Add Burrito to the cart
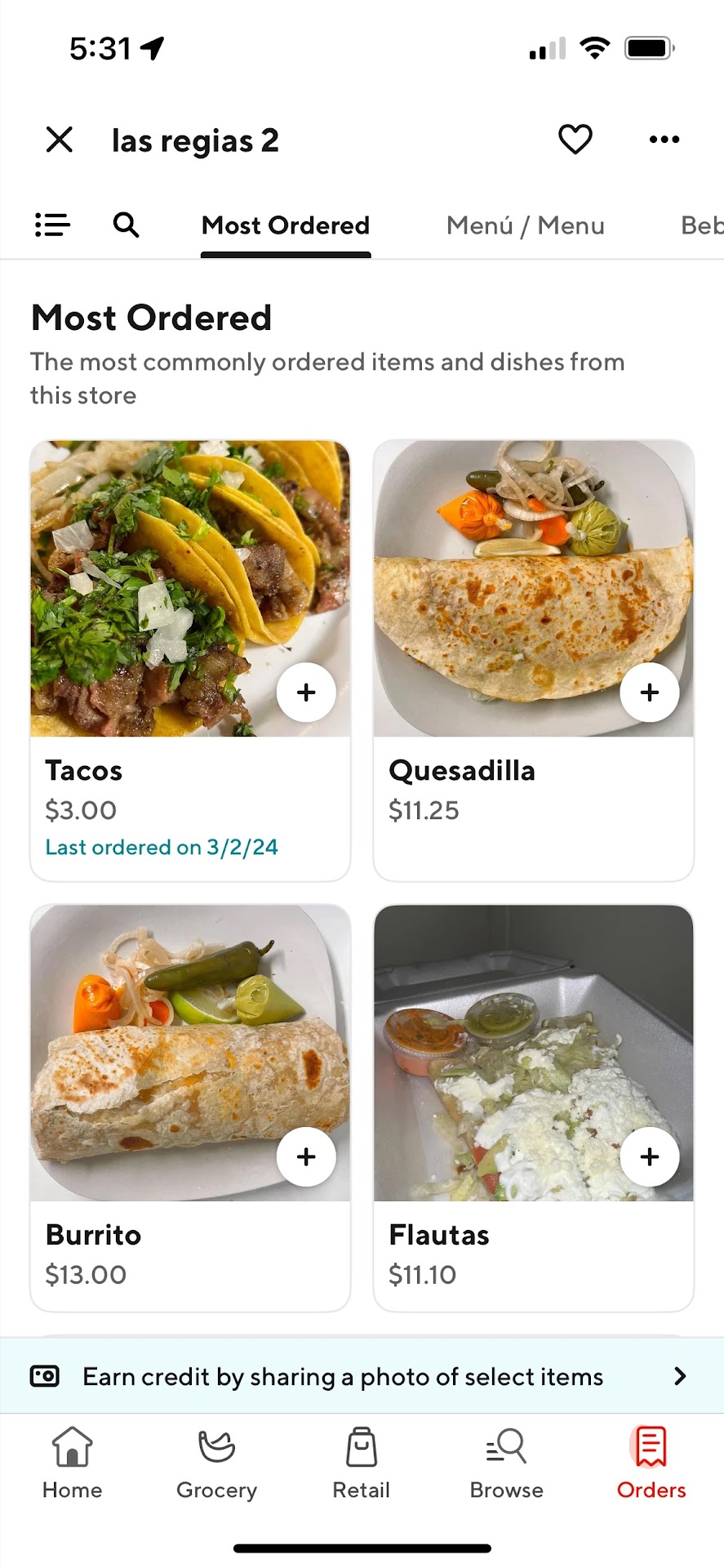This screenshot has height=1568, width=724. coord(306,1156)
